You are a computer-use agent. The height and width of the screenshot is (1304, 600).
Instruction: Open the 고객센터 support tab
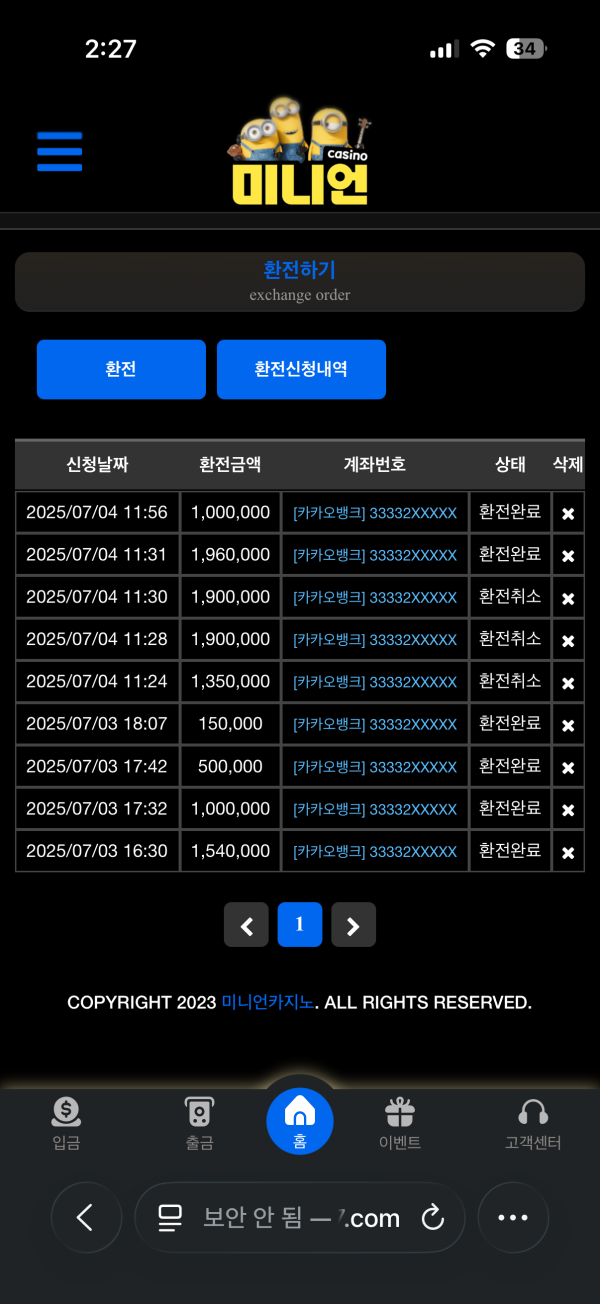coord(533,1124)
